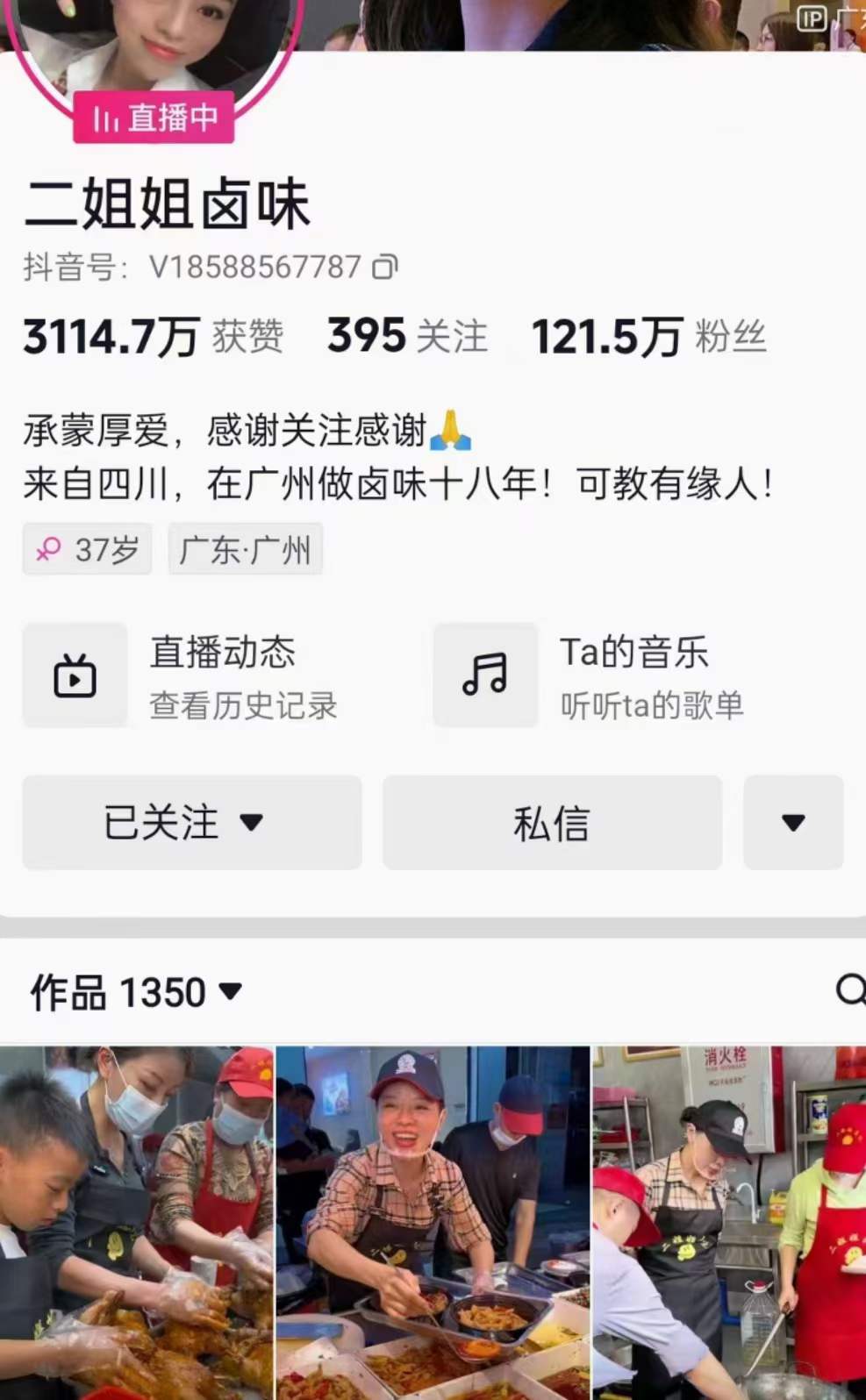Send a private message via 私信
This screenshot has width=866, height=1400.
click(552, 823)
